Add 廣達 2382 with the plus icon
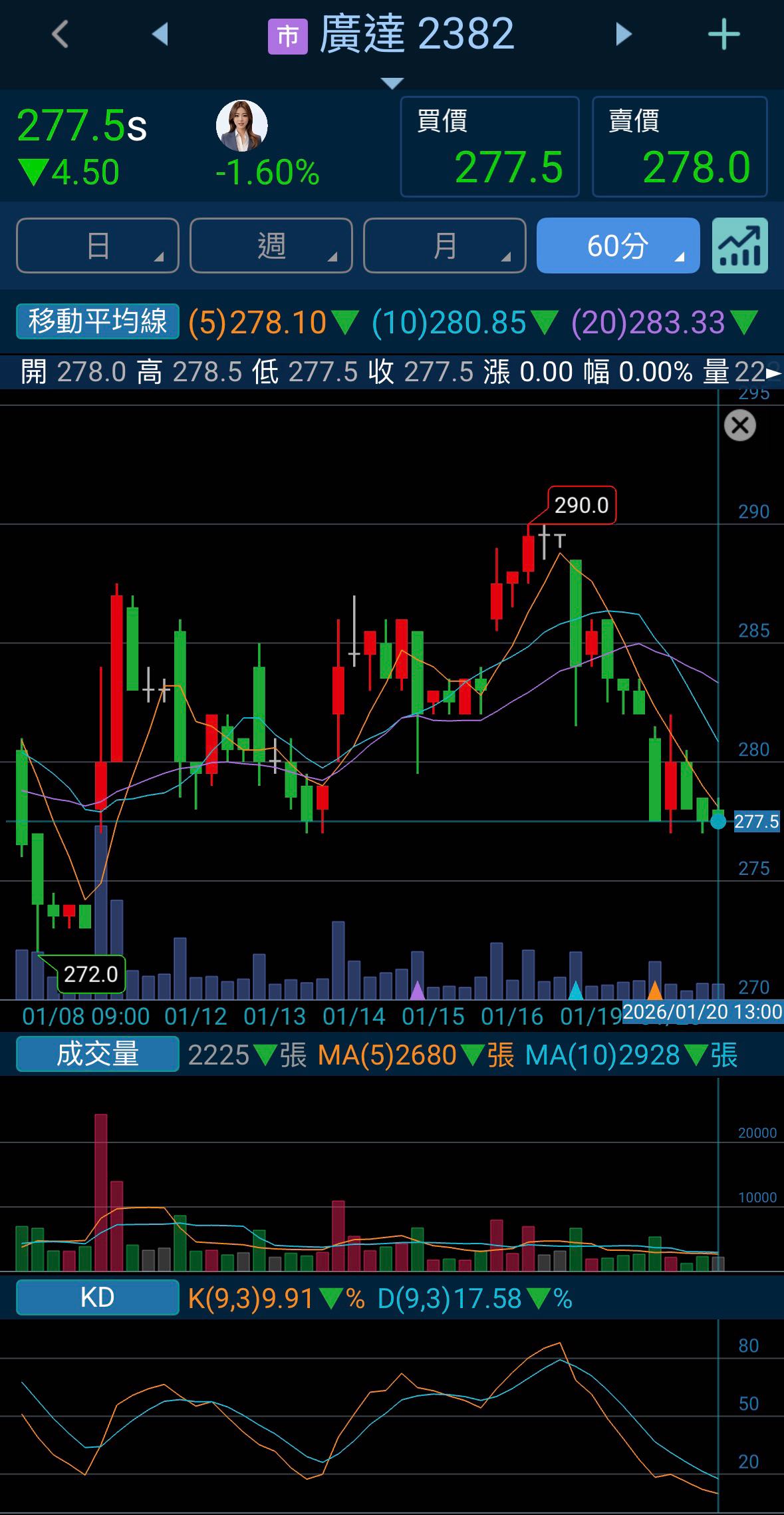Viewport: 784px width, 1515px height. coord(723,35)
